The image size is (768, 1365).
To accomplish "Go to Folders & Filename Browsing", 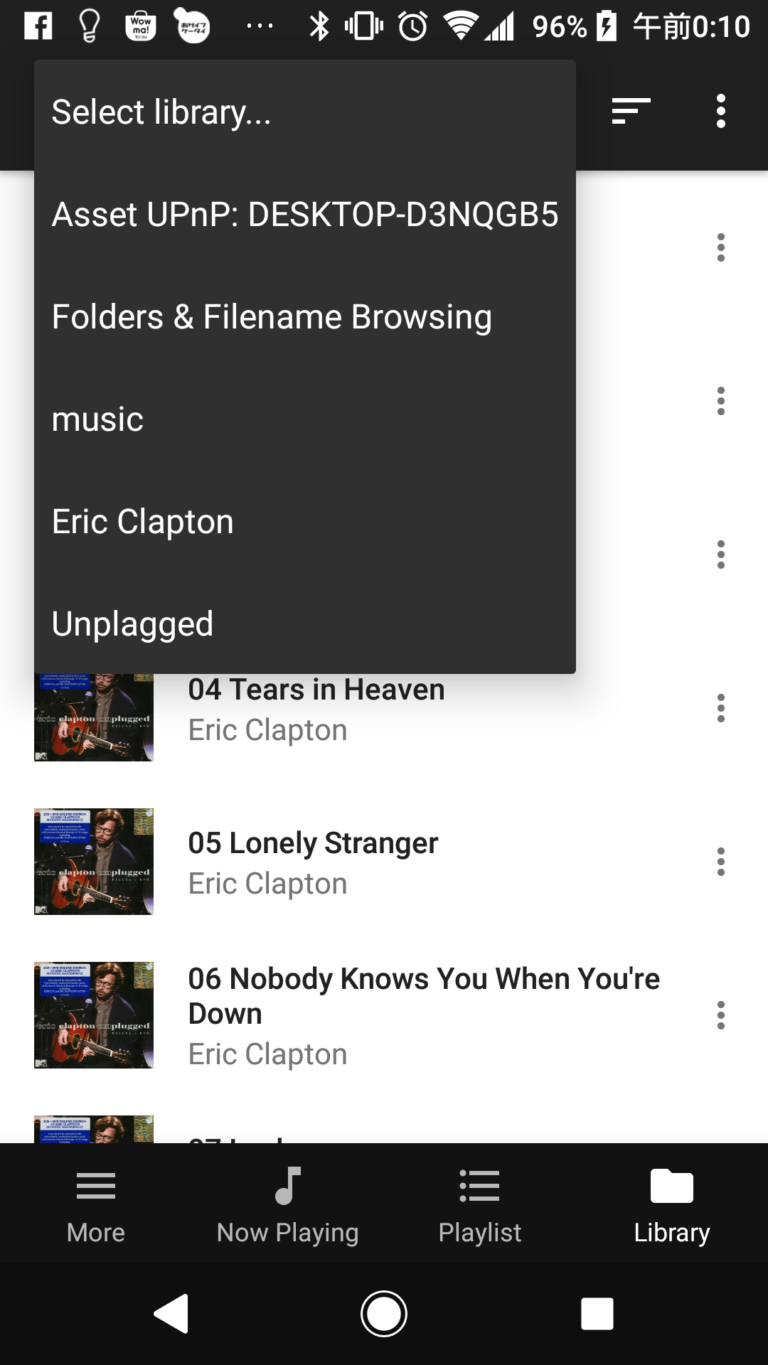I will pos(271,317).
